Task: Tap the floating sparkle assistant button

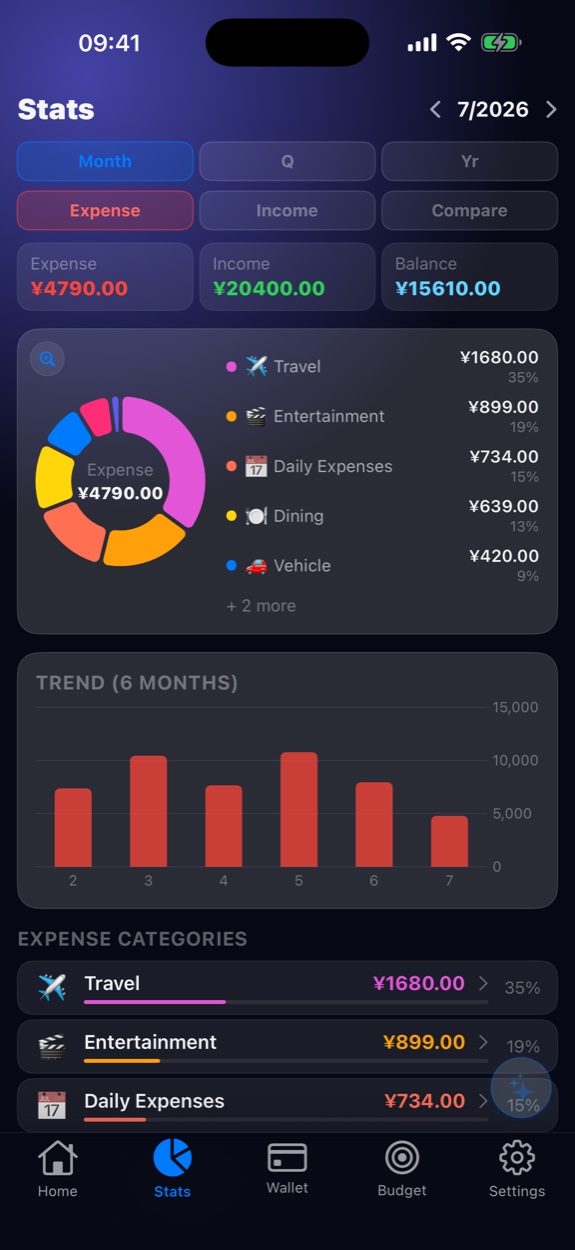Action: [521, 1088]
